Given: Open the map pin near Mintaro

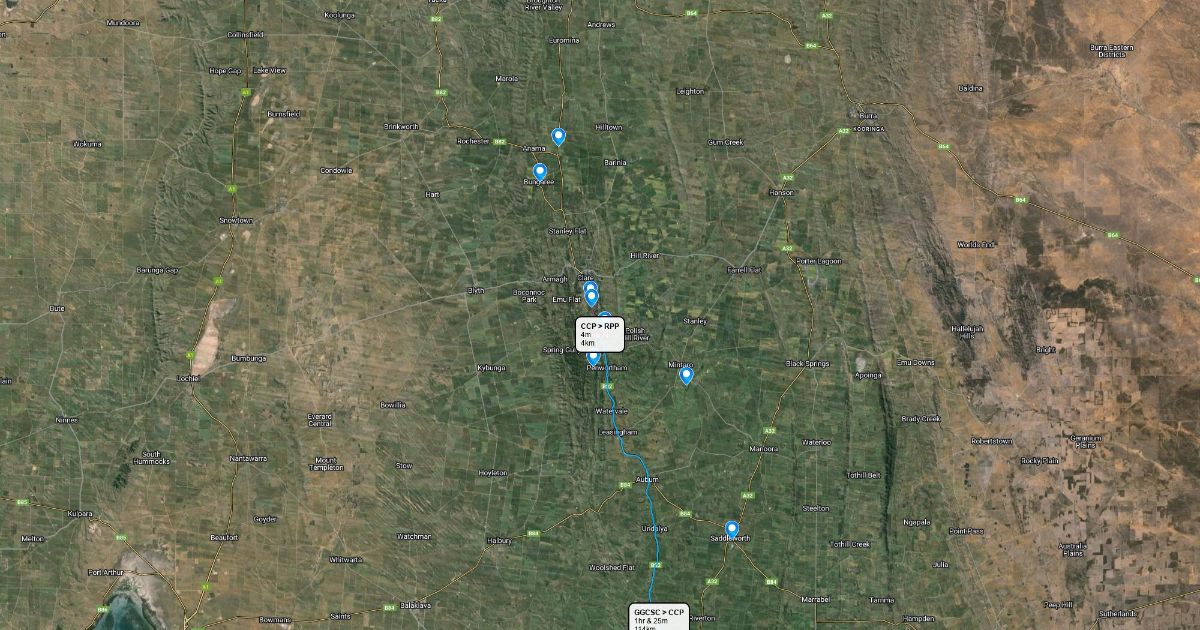Looking at the screenshot, I should 686,375.
